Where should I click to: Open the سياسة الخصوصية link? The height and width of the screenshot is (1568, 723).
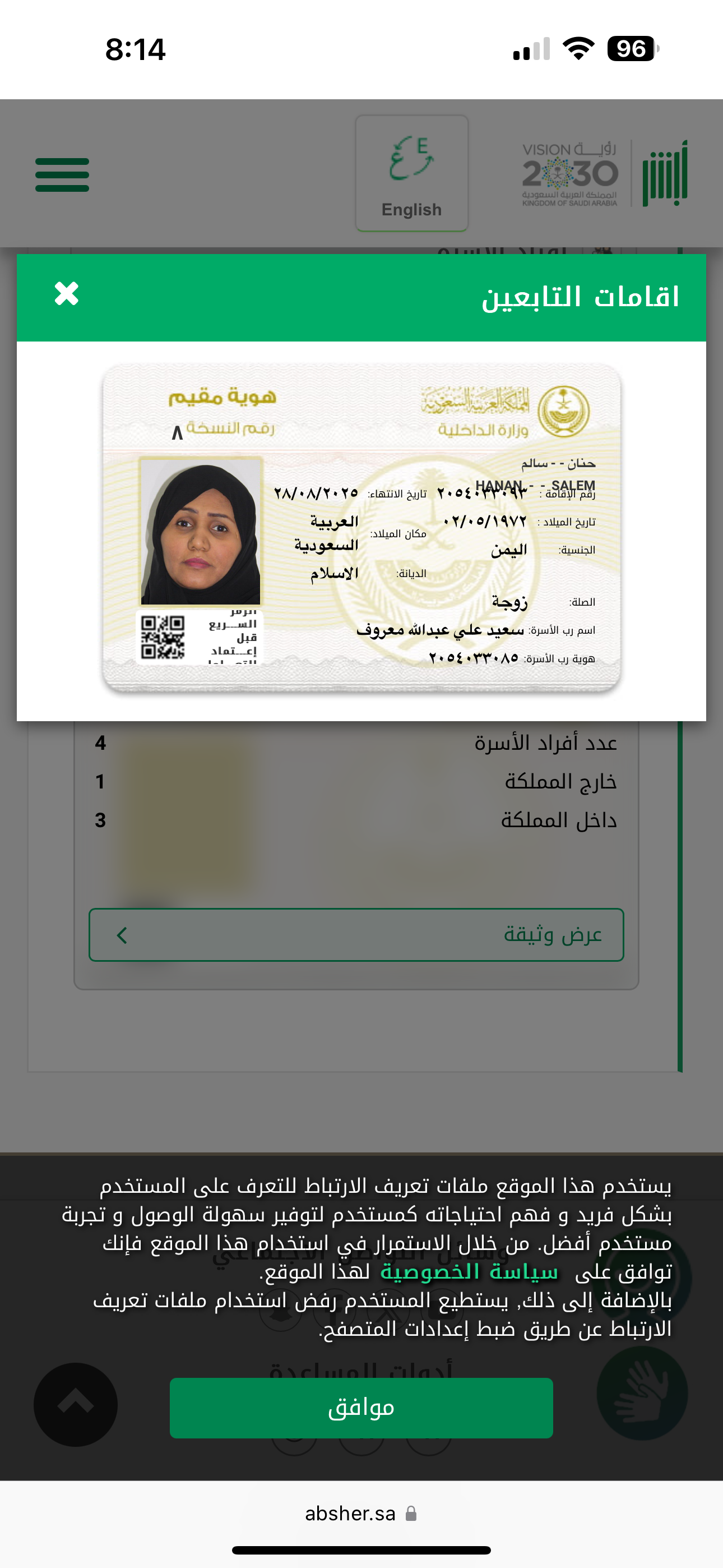pyautogui.click(x=469, y=1271)
